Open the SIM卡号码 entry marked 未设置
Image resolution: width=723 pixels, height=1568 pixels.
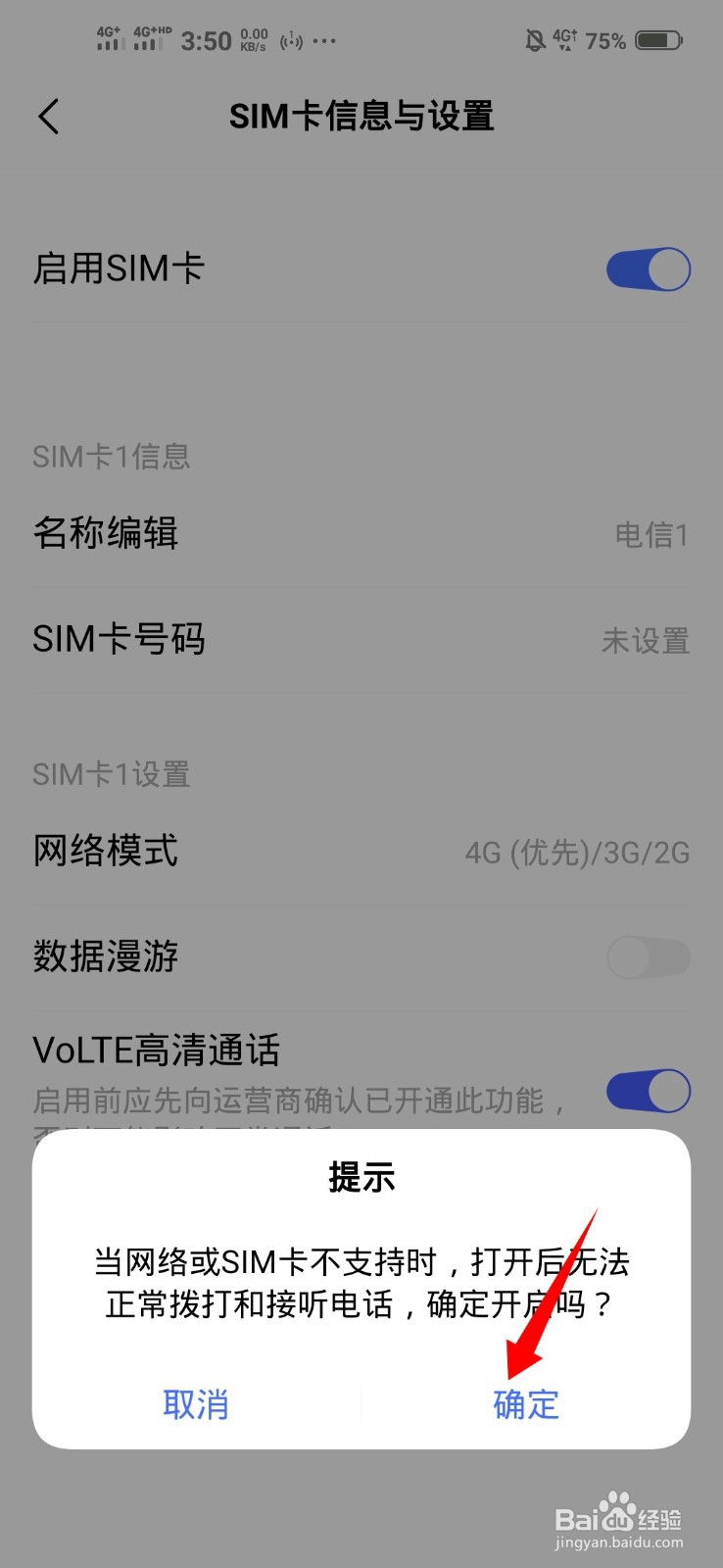pos(361,639)
